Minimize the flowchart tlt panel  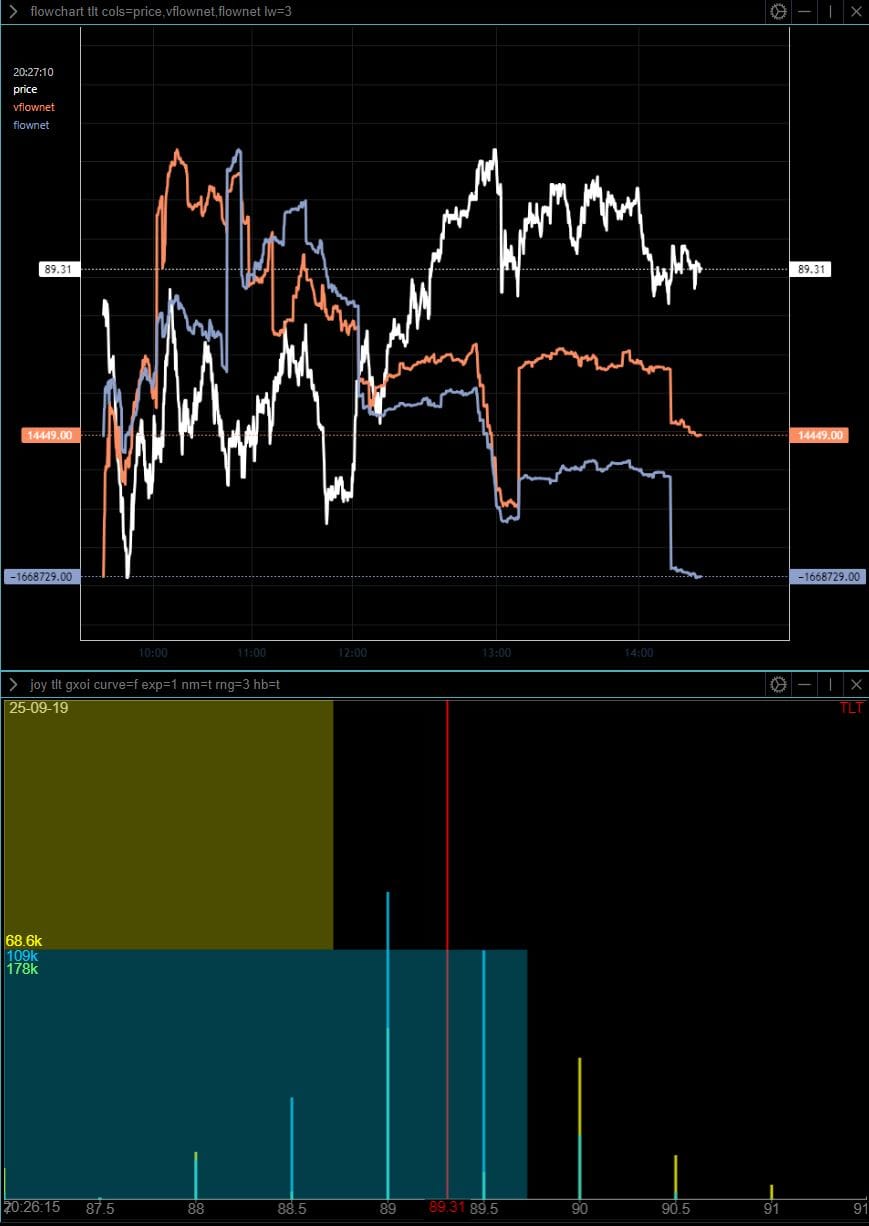805,12
